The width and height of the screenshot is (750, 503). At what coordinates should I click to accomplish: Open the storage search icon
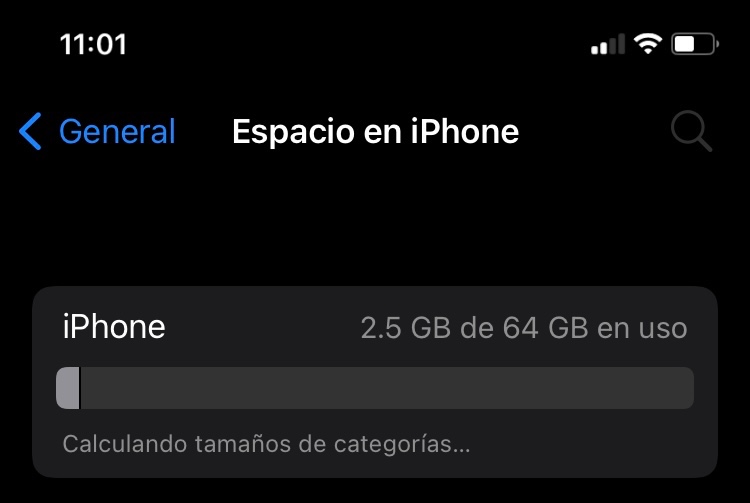[691, 132]
